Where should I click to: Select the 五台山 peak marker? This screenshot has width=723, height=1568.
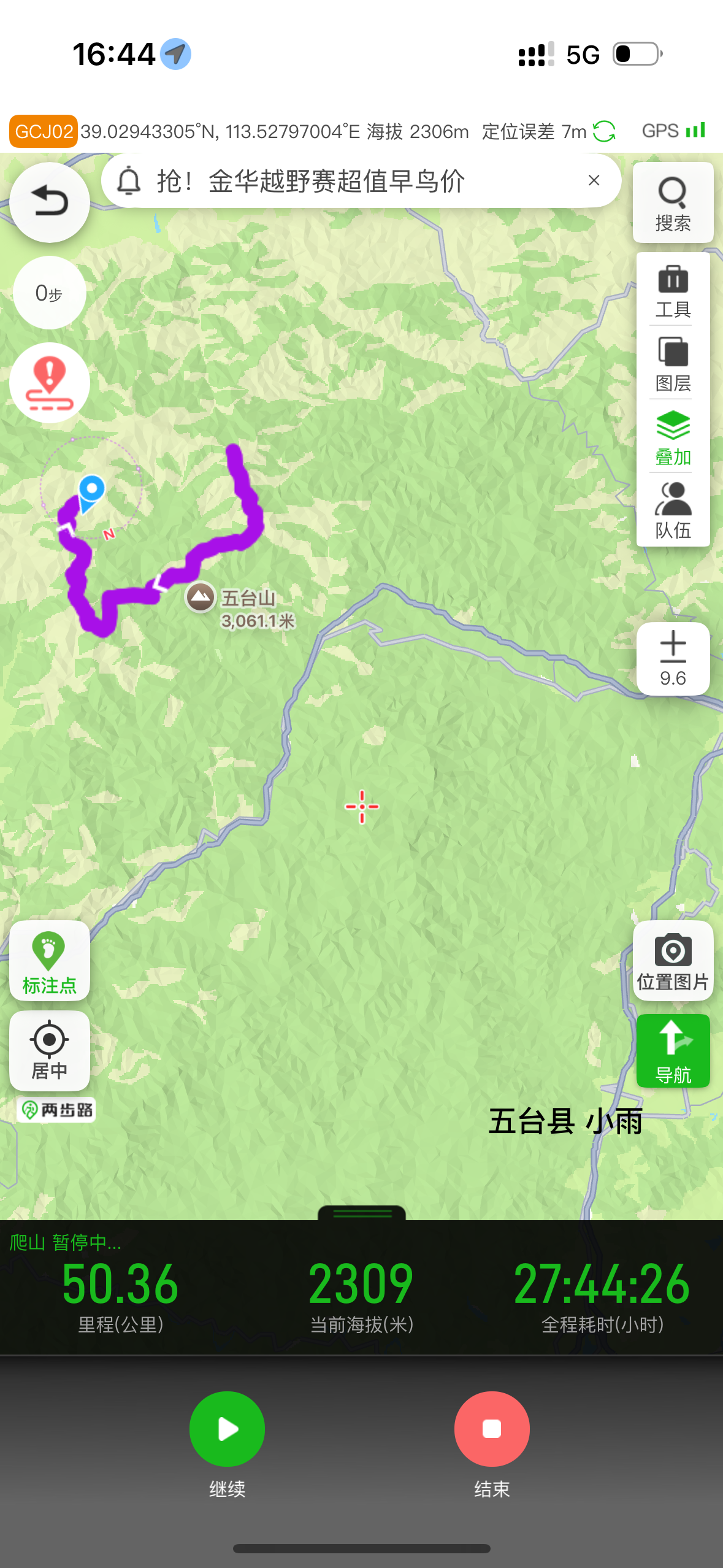(x=200, y=597)
